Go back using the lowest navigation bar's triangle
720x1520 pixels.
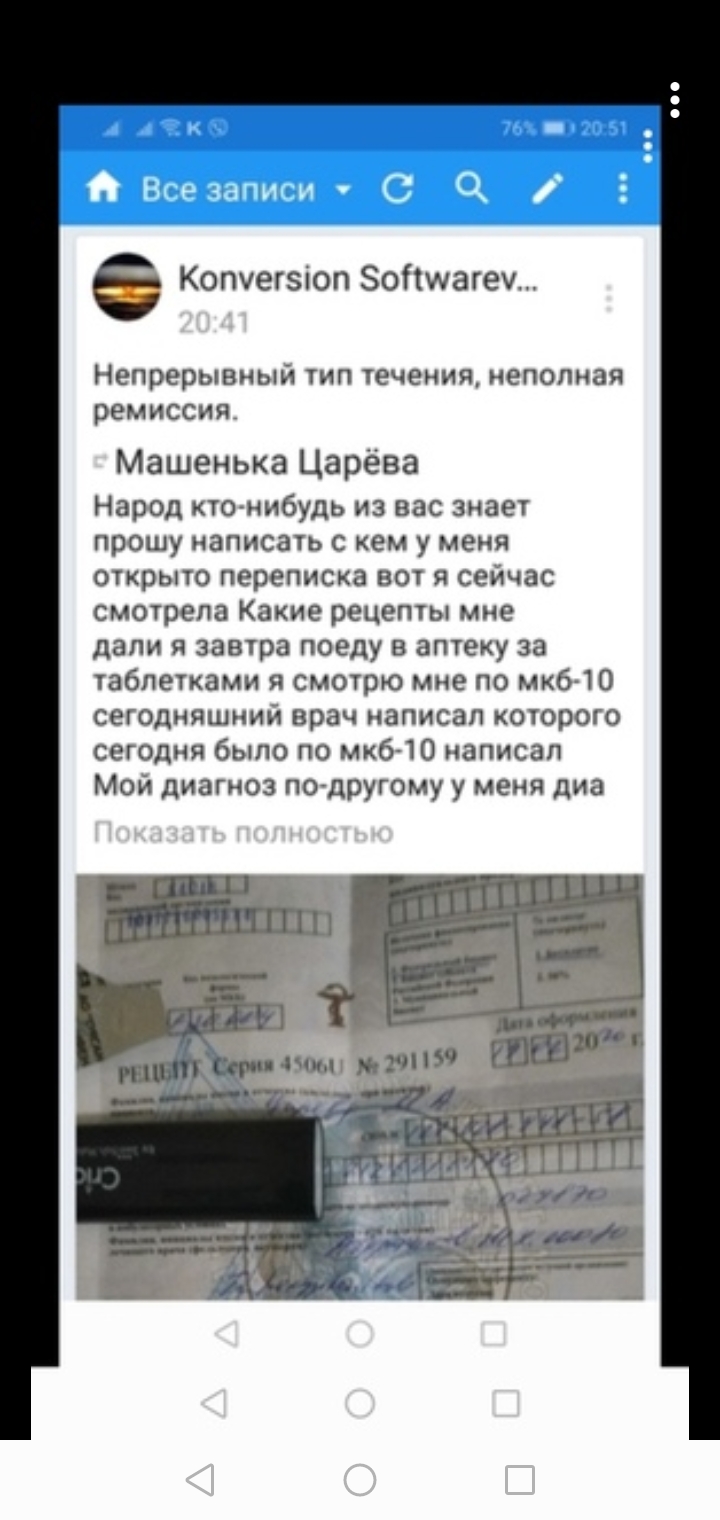click(x=200, y=1480)
